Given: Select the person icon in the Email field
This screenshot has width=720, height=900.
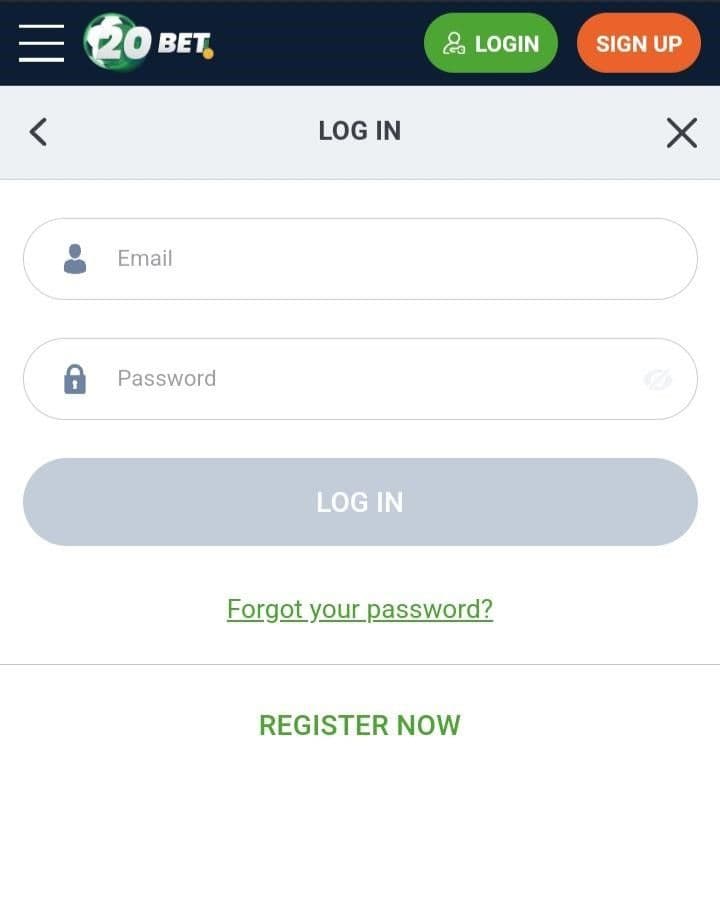Looking at the screenshot, I should coord(74,257).
